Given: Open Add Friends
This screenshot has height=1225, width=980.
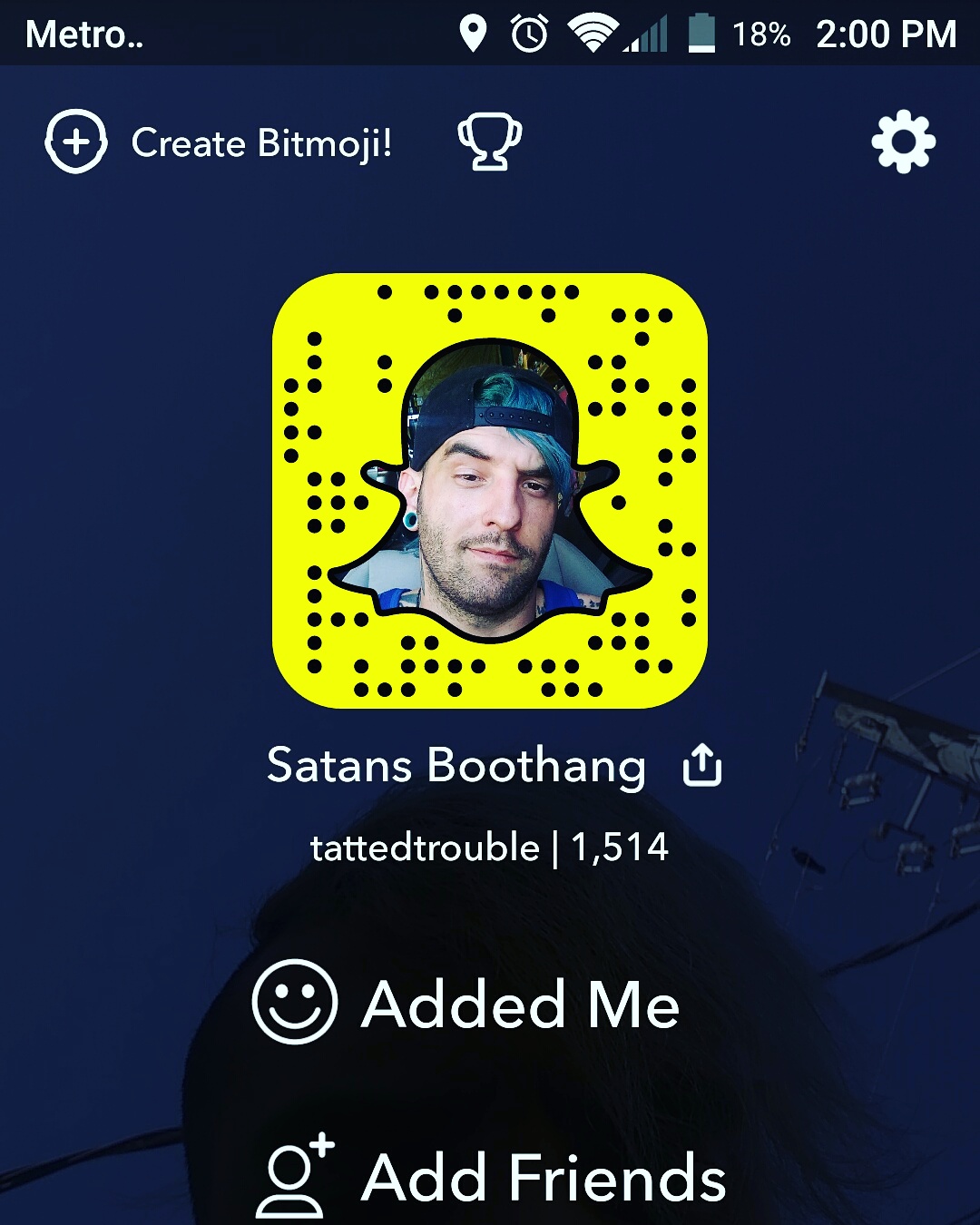Looking at the screenshot, I should (x=490, y=1177).
